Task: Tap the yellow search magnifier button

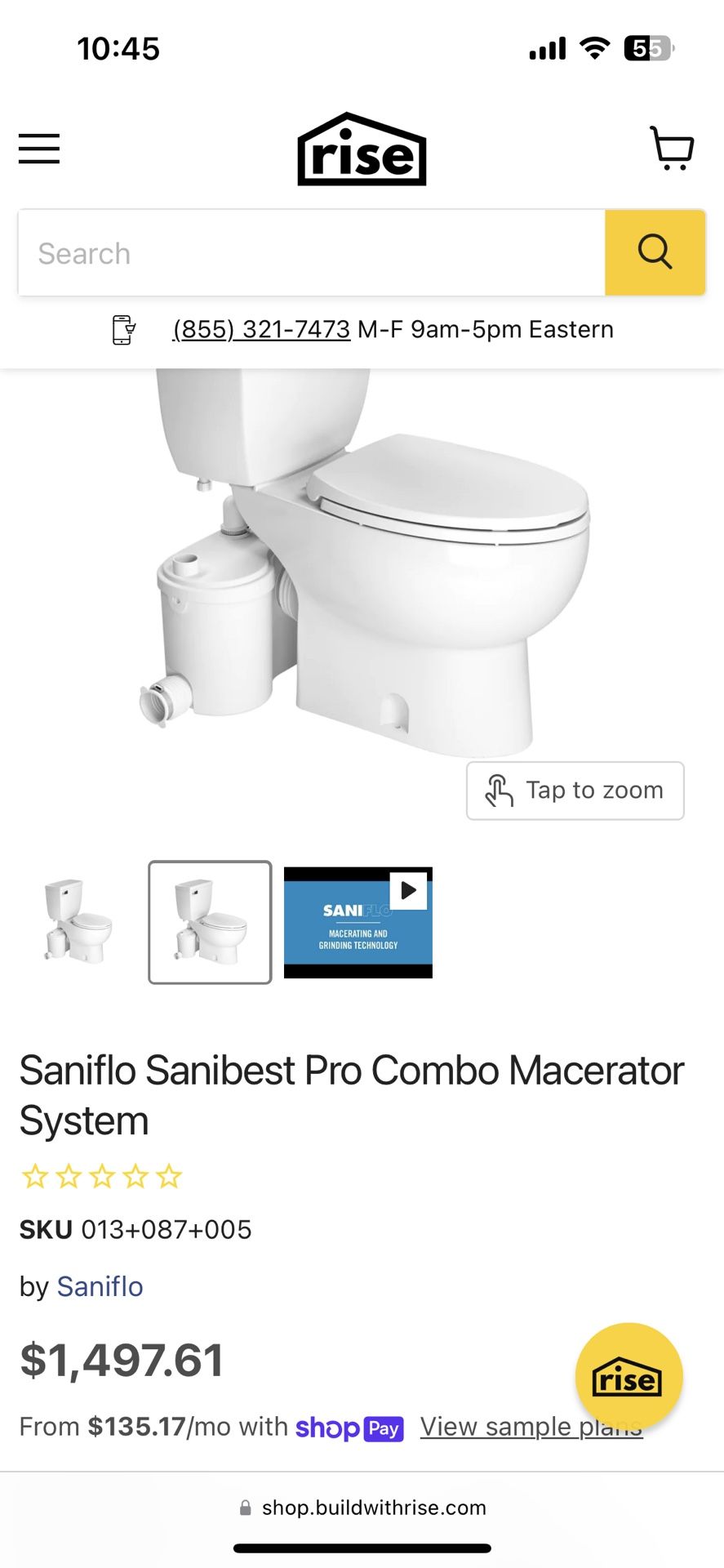Action: point(655,252)
